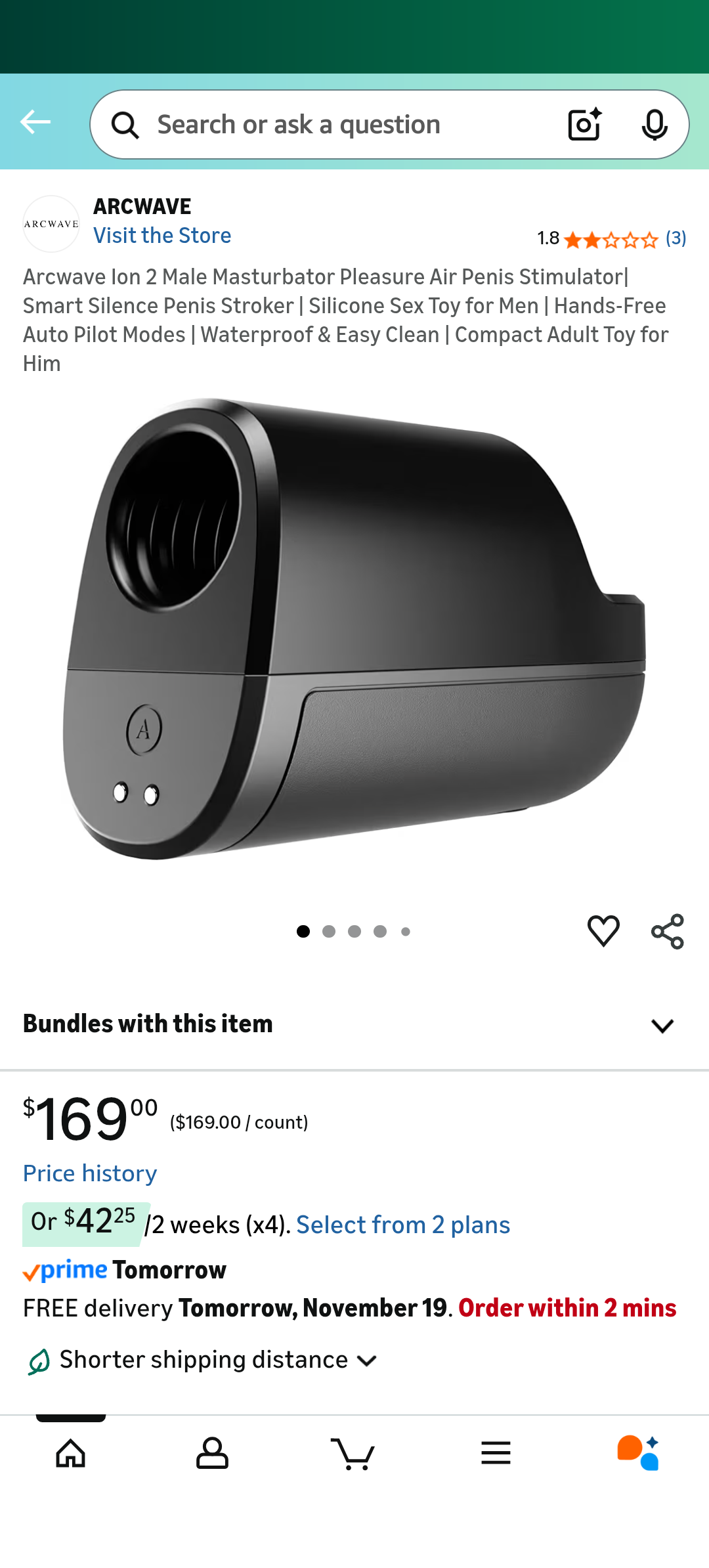
Task: Go back using the arrow icon
Action: pyautogui.click(x=35, y=122)
